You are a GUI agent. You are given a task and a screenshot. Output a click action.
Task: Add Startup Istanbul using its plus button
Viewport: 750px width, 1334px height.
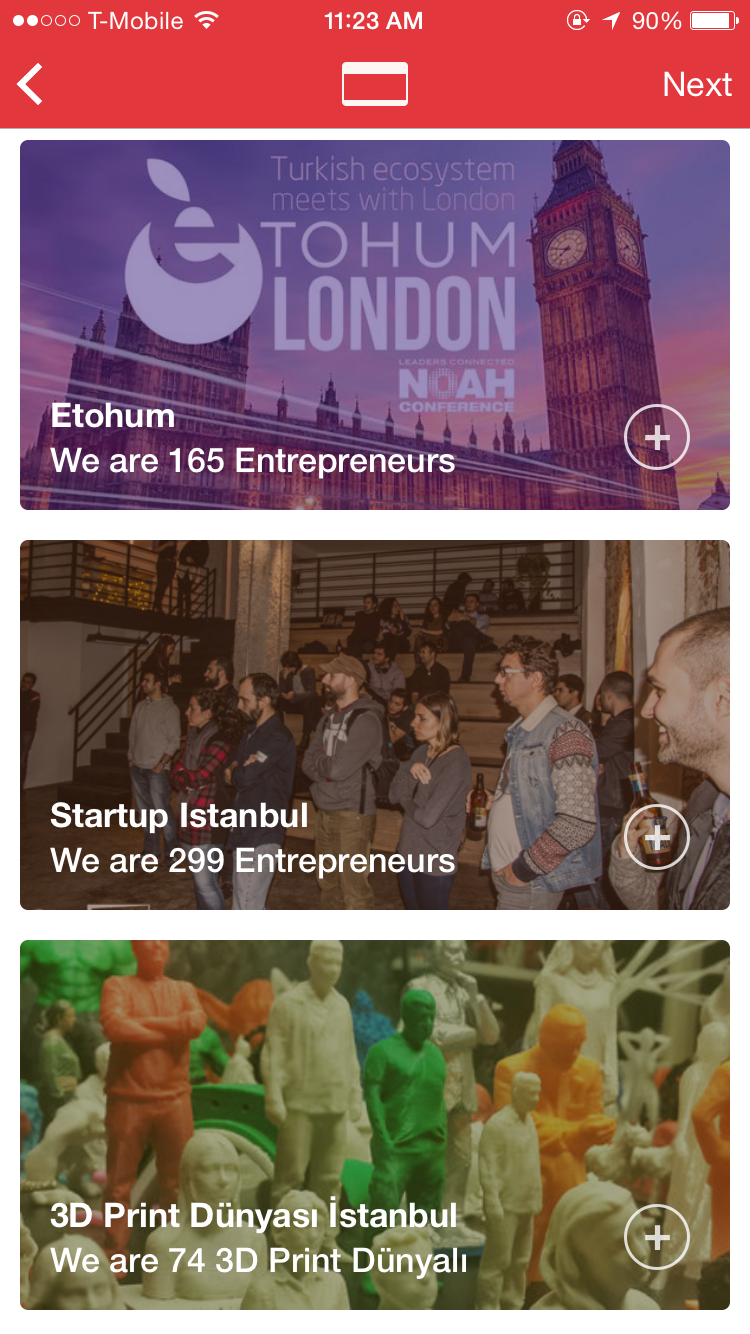[657, 837]
